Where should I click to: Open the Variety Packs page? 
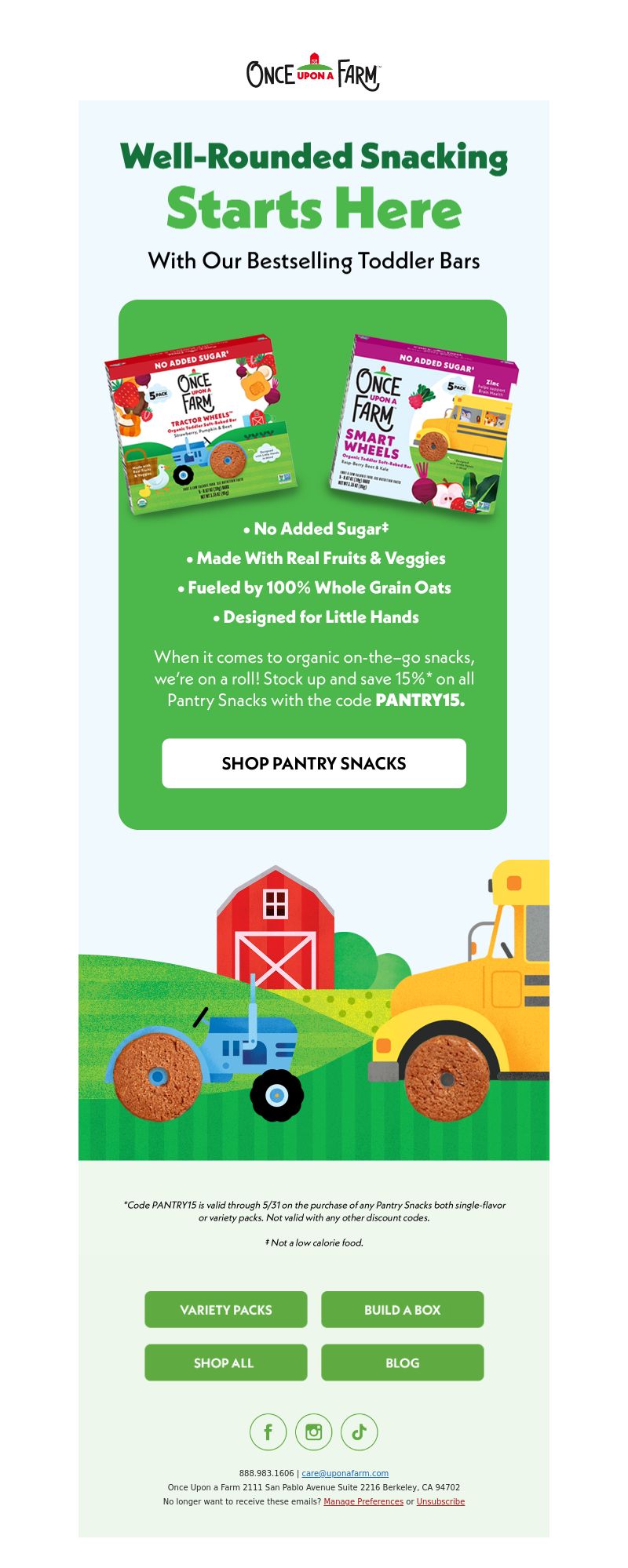click(x=226, y=1309)
